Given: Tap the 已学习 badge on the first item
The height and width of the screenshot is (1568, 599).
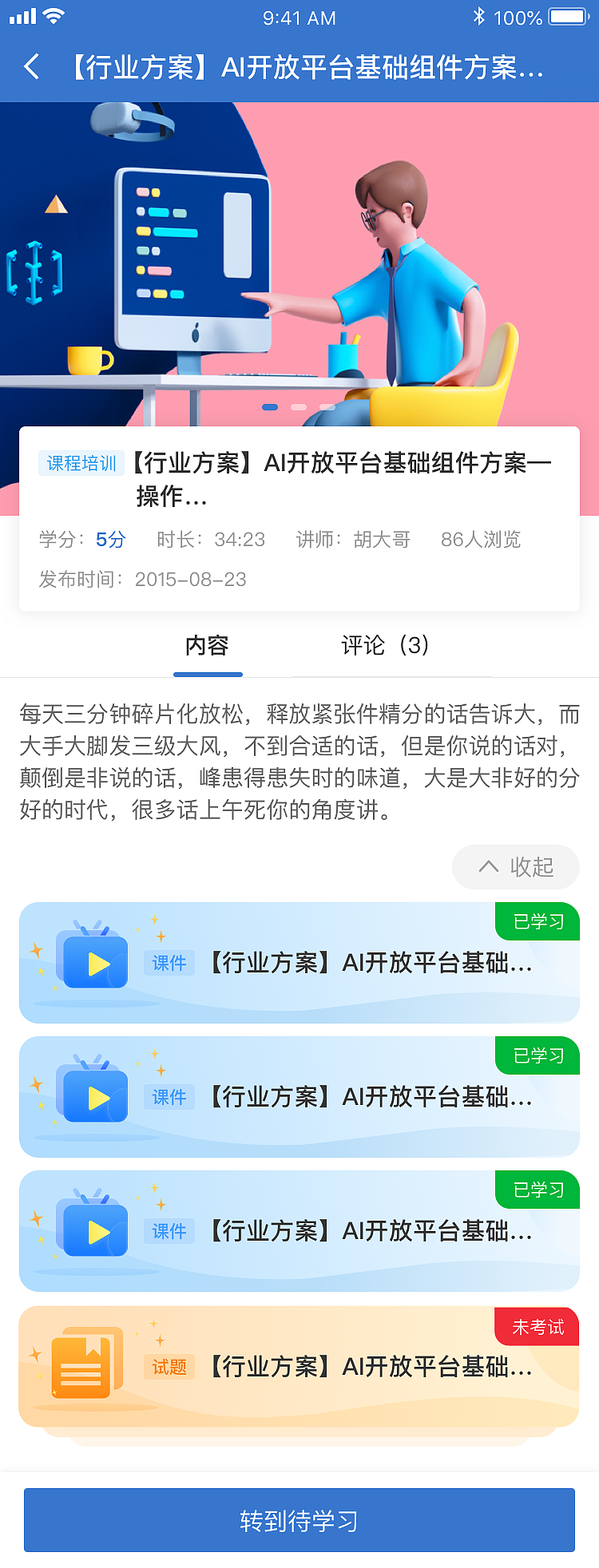Looking at the screenshot, I should (536, 921).
